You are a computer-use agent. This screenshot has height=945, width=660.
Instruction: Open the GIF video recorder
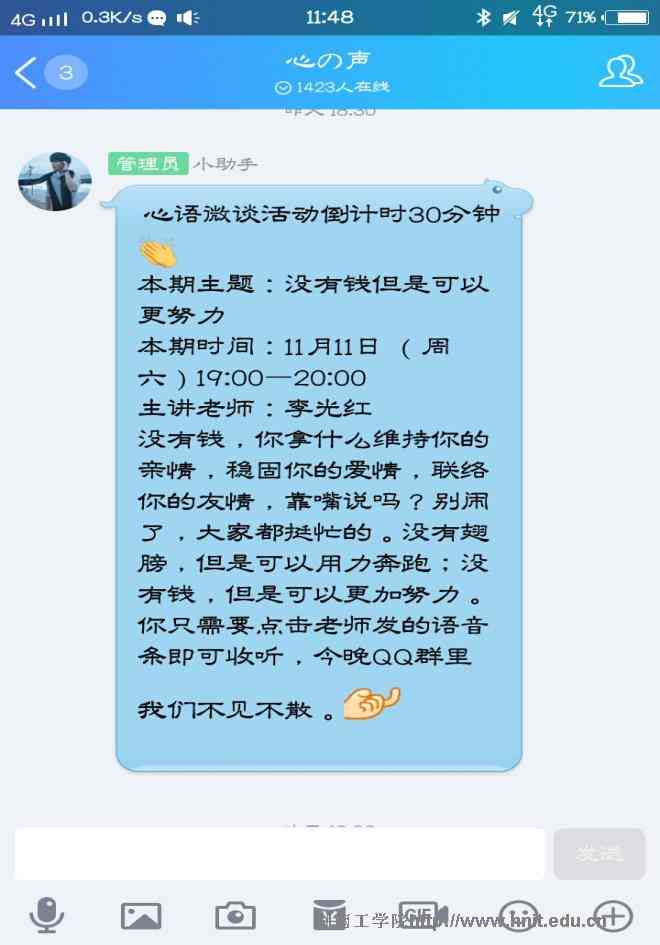tap(422, 914)
